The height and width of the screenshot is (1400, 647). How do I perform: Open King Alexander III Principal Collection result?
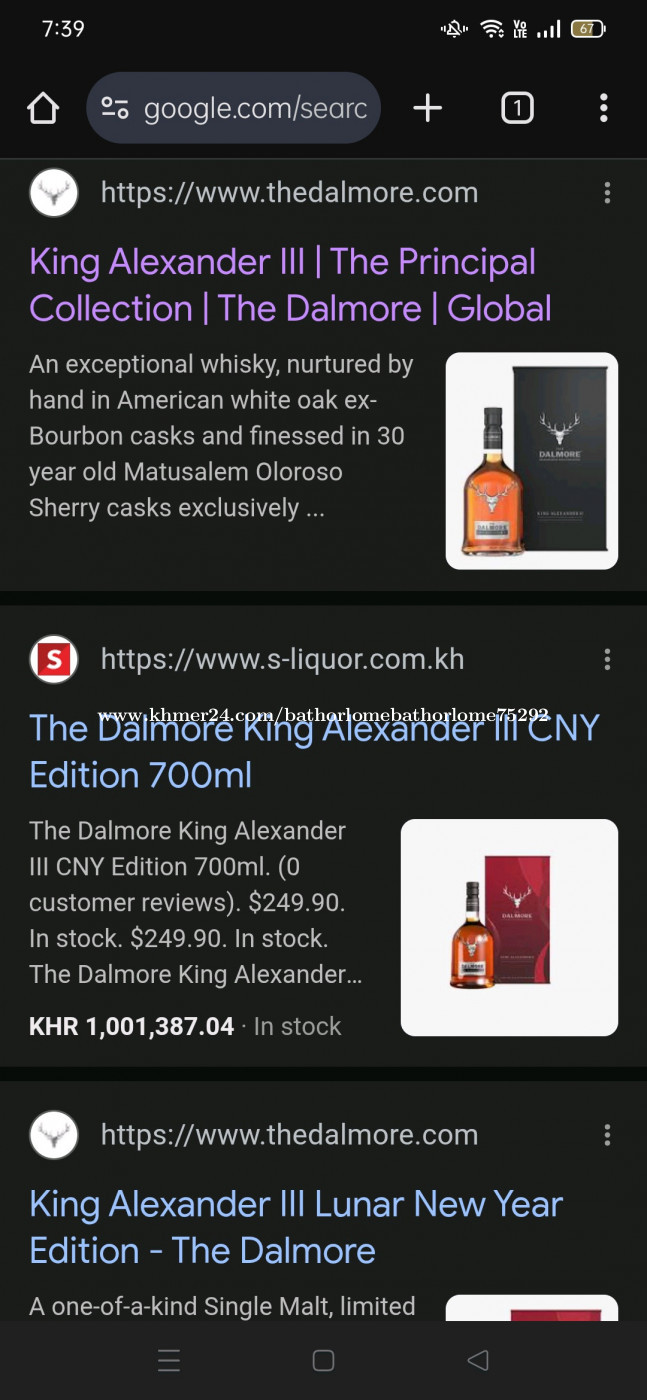pyautogui.click(x=290, y=285)
